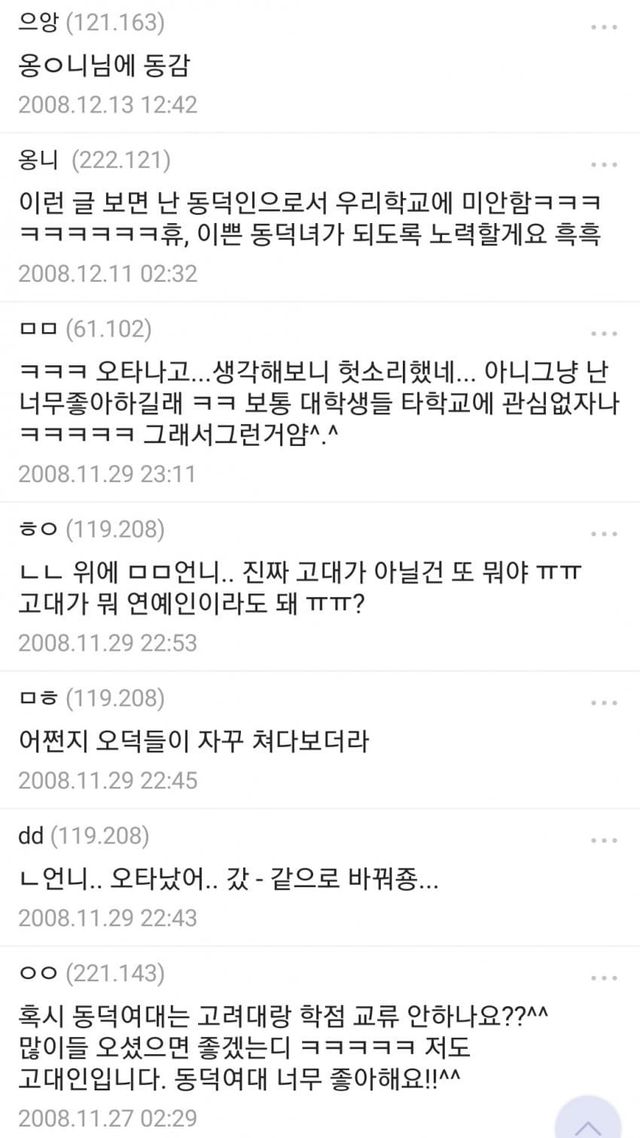Screen dimensions: 640x1138
Task: Open more options for 옹니's comment
Action: (603, 165)
